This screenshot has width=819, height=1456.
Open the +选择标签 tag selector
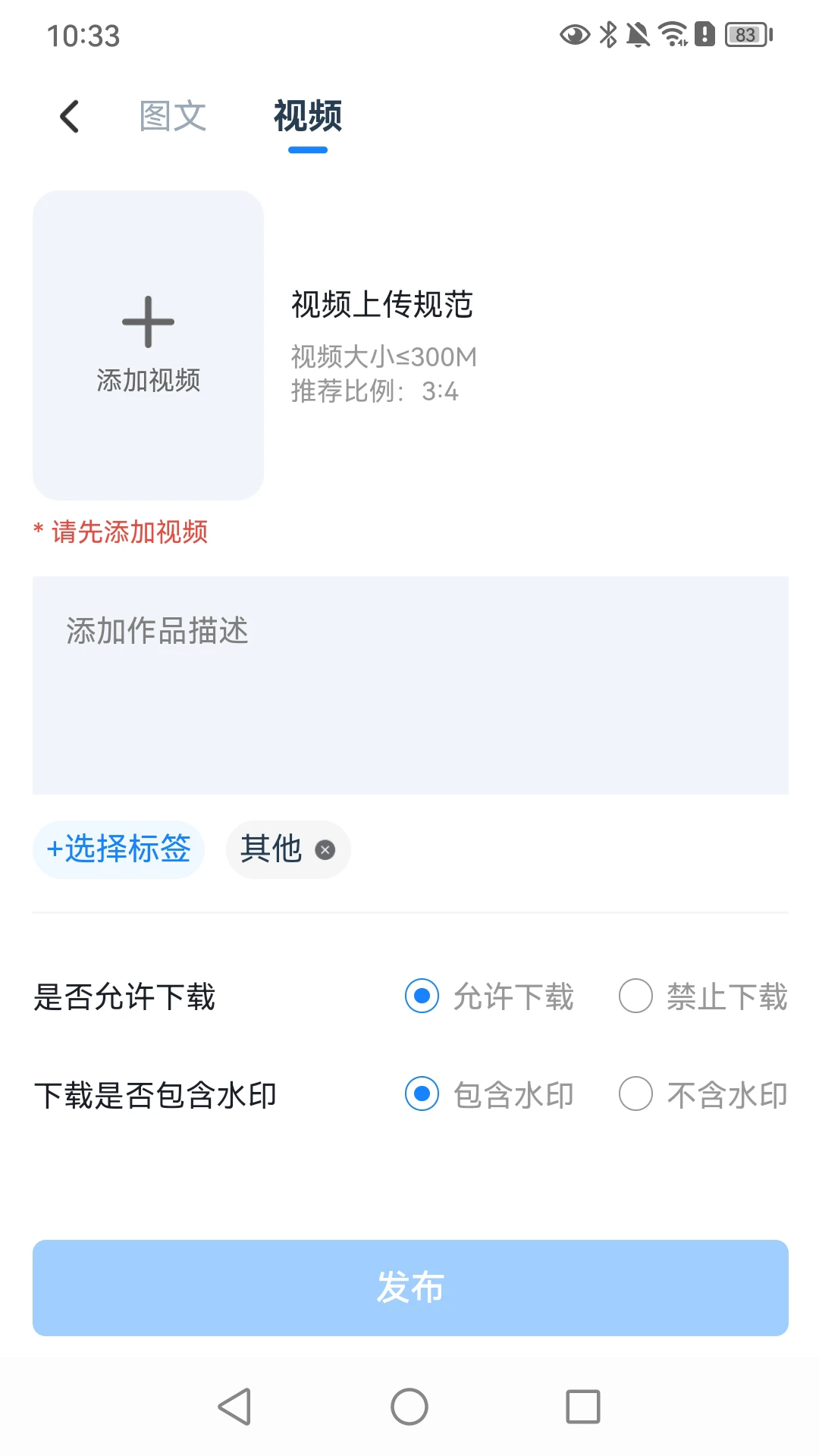118,849
